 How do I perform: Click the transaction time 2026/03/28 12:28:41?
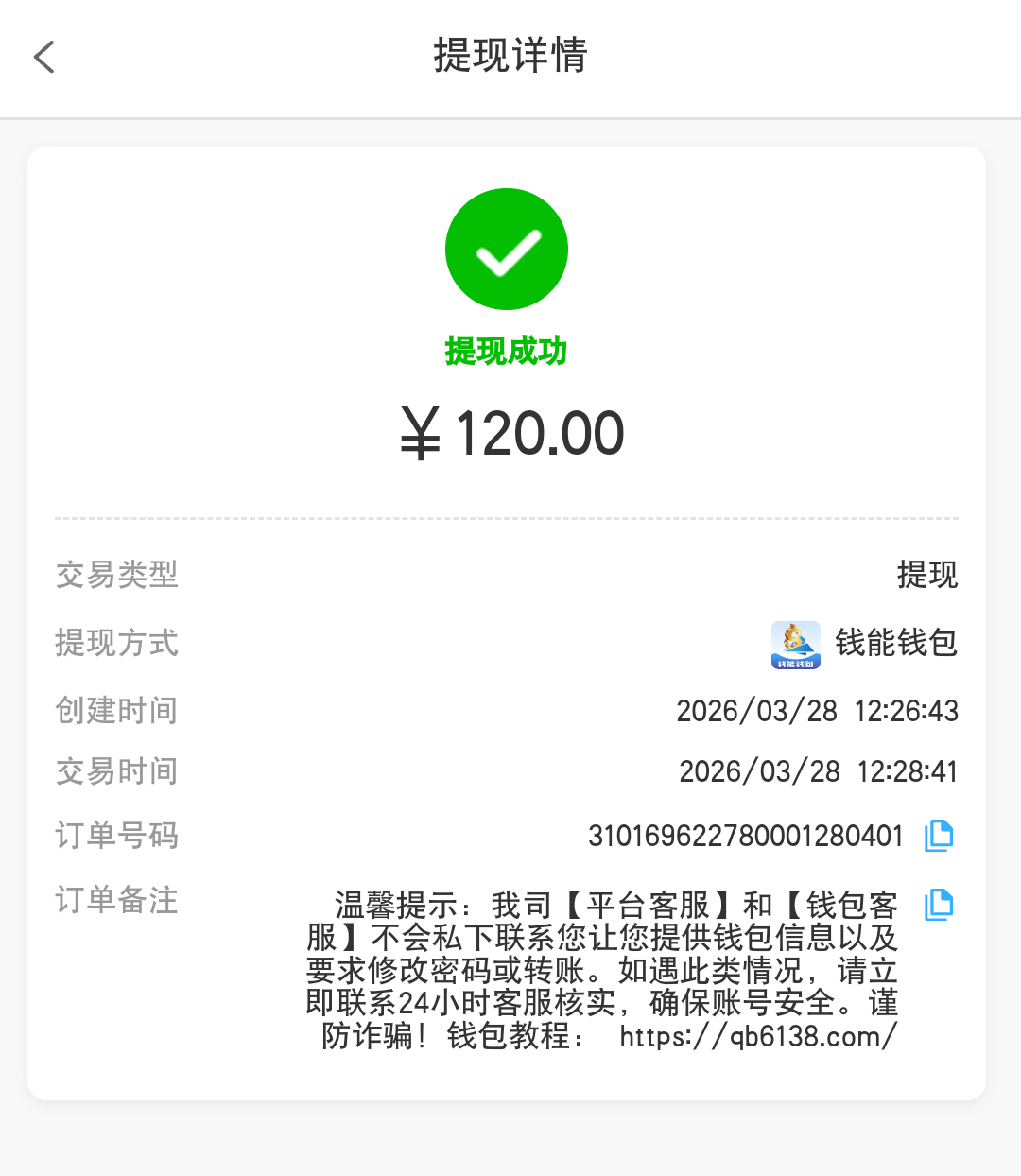pyautogui.click(x=819, y=771)
